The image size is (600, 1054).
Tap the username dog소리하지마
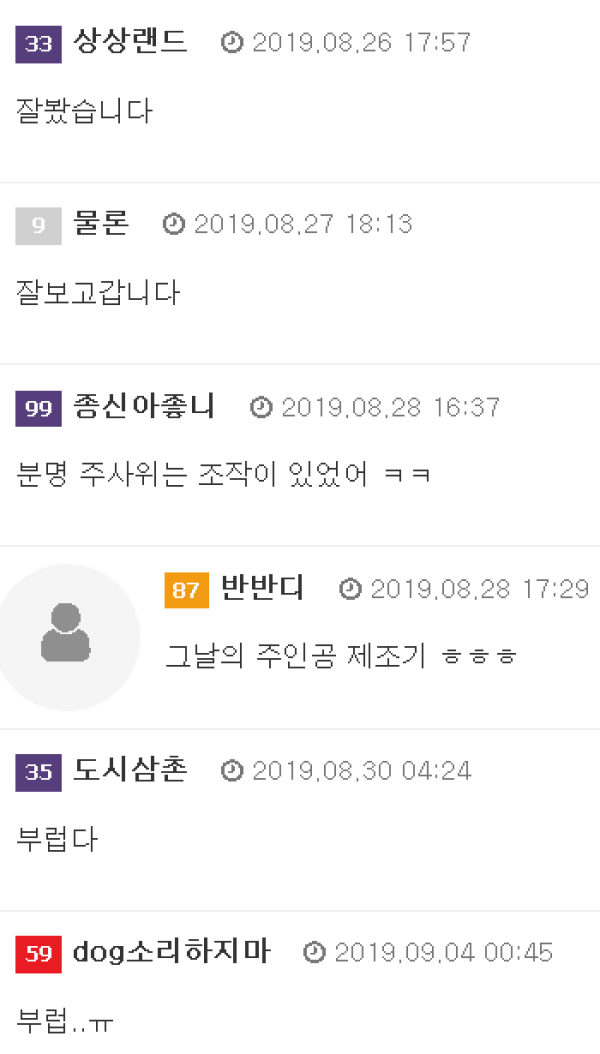171,952
